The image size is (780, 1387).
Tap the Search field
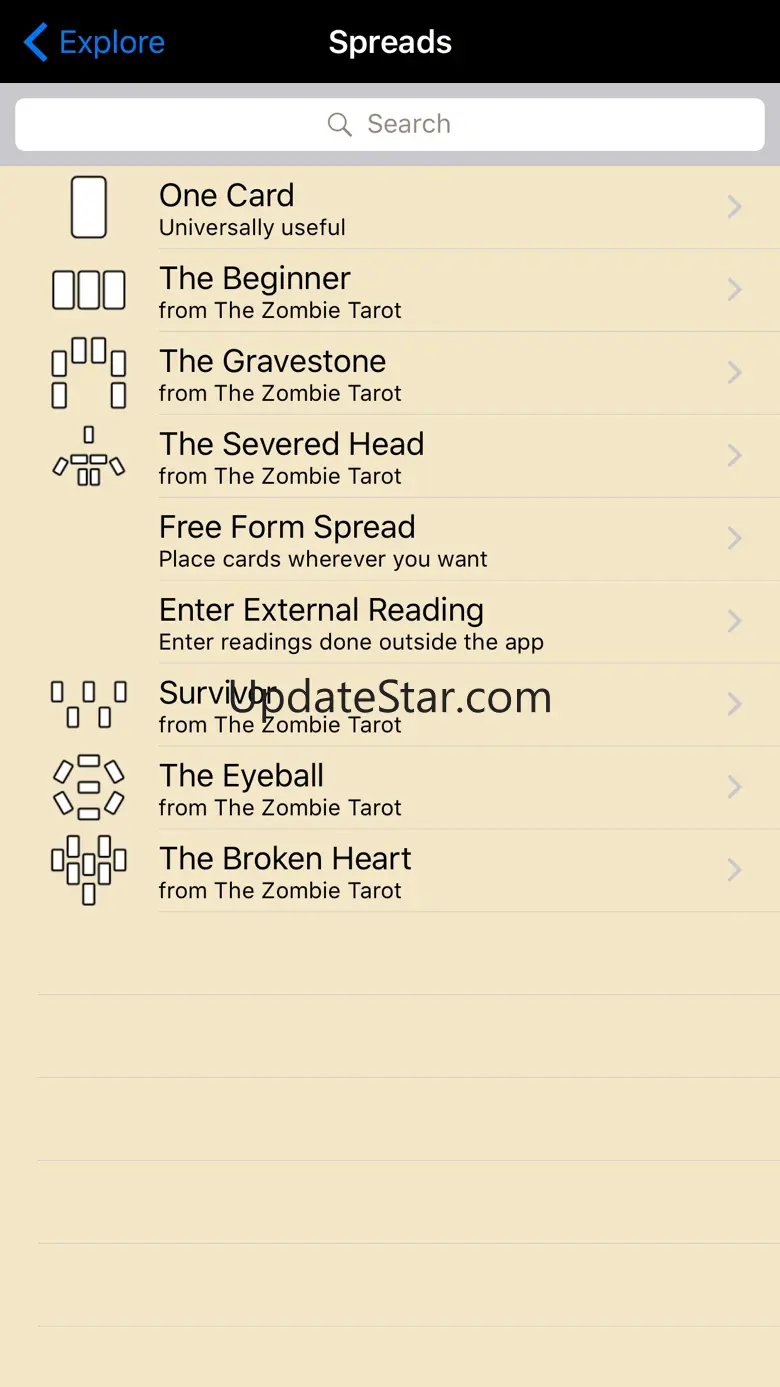390,124
